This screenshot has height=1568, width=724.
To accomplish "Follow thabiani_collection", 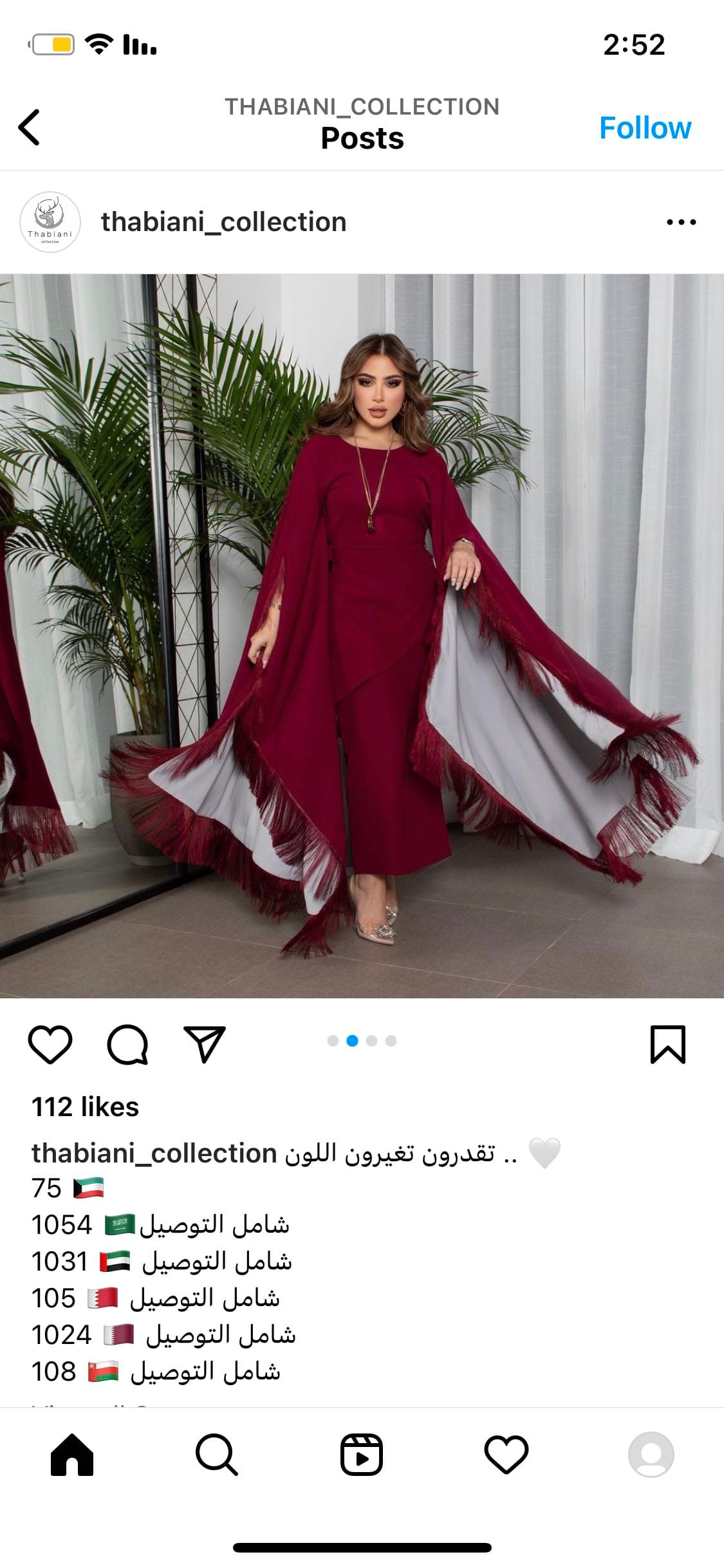I will tap(644, 128).
